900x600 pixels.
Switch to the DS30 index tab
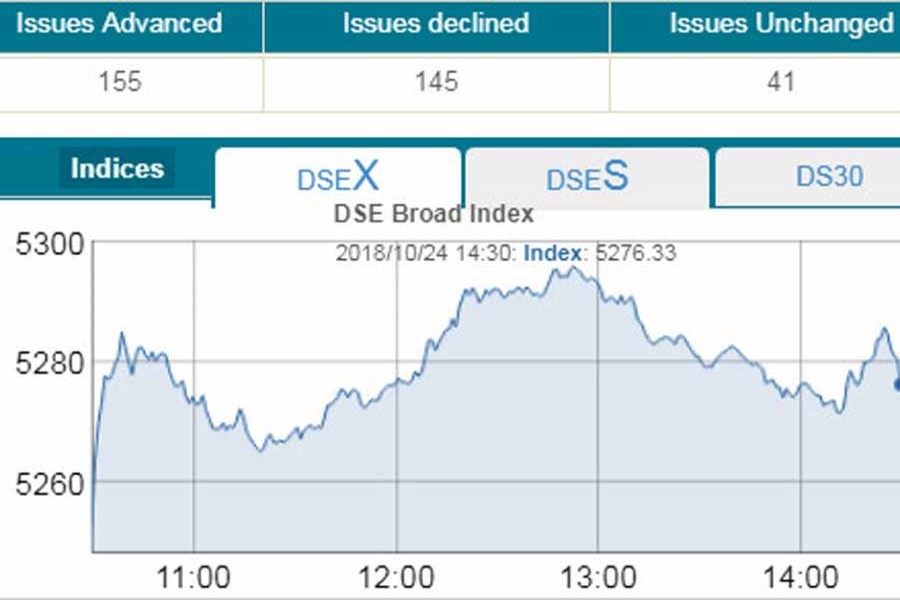click(828, 177)
